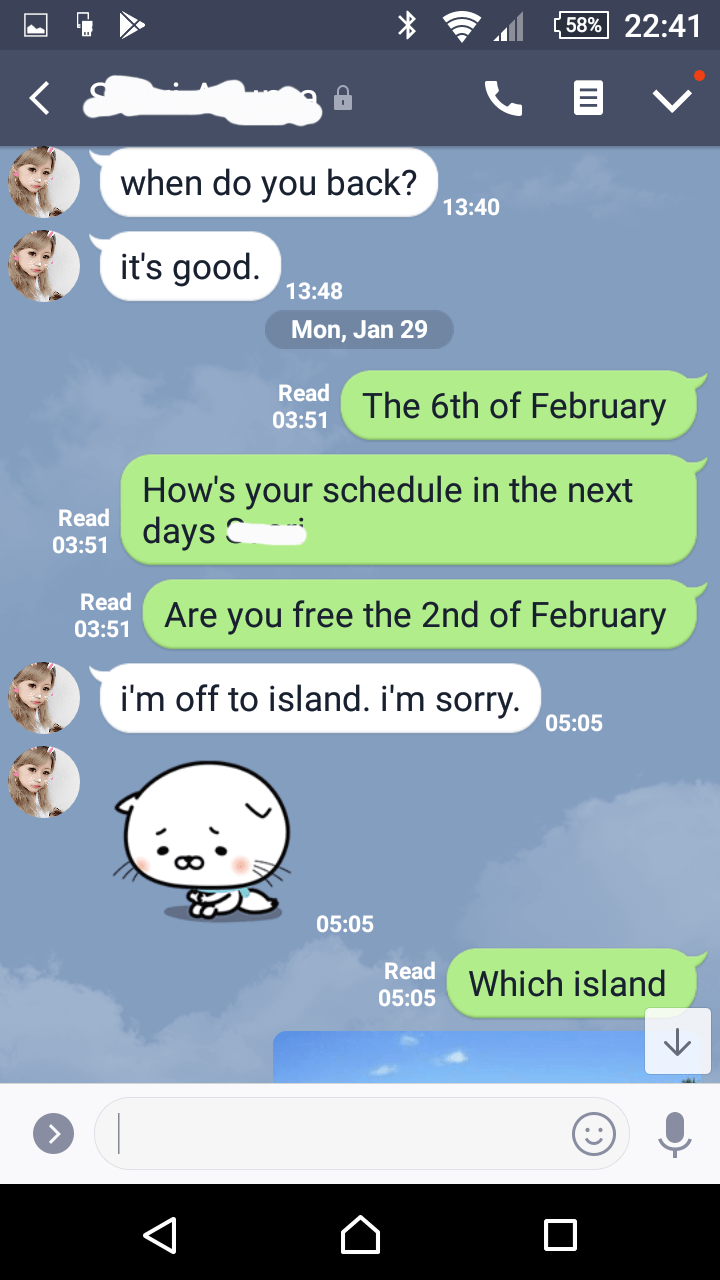Go back to the chat list

click(39, 98)
